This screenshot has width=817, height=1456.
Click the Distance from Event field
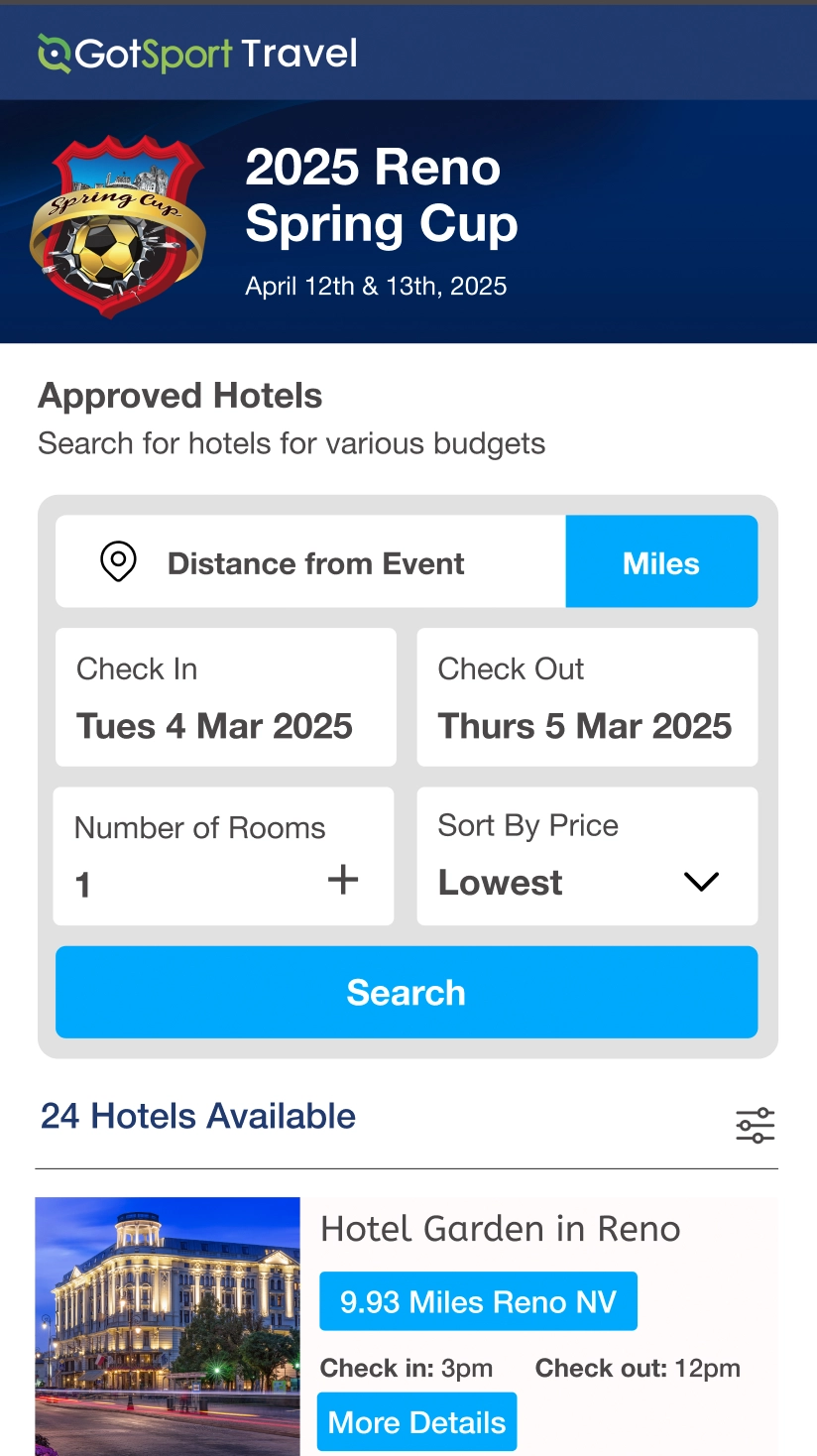tap(315, 561)
